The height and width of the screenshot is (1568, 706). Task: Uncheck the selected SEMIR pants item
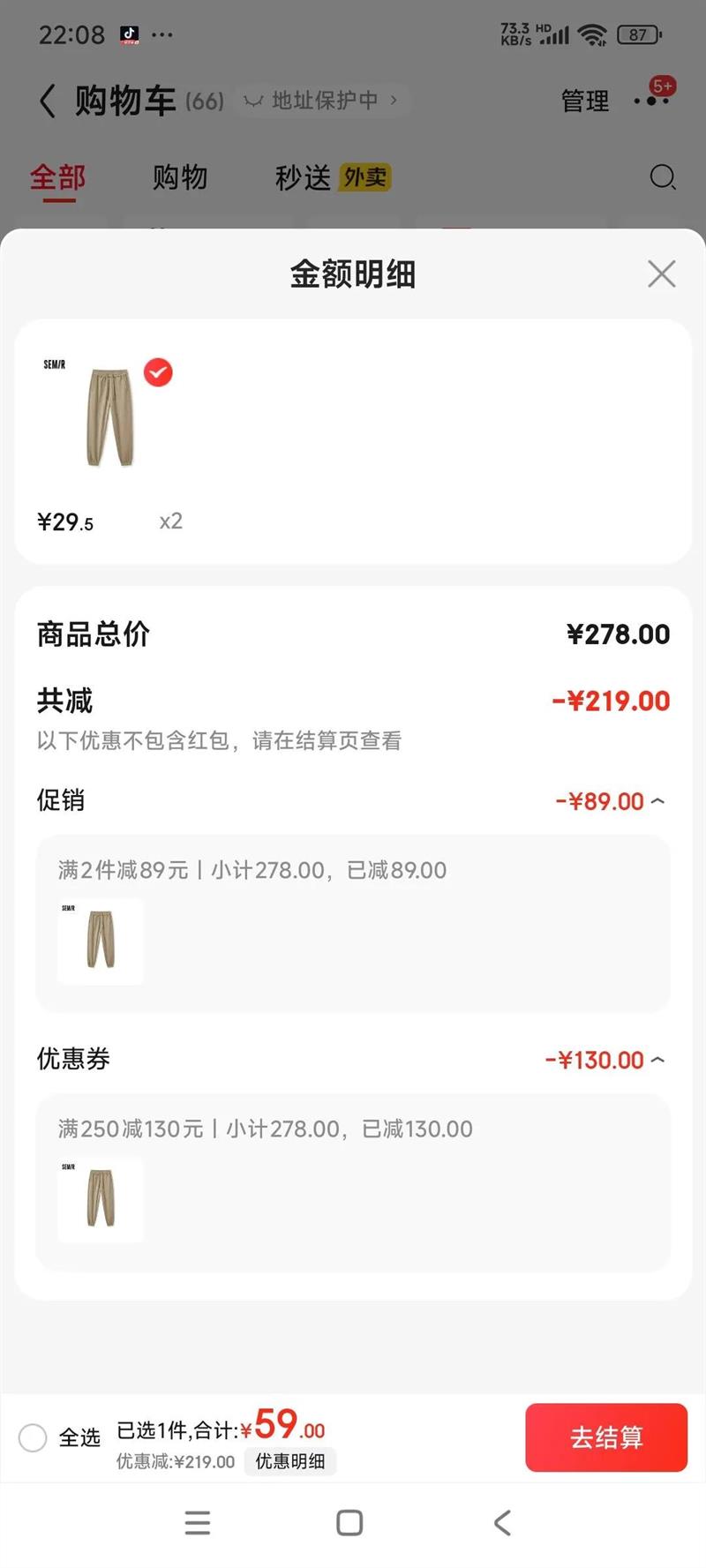pos(158,372)
